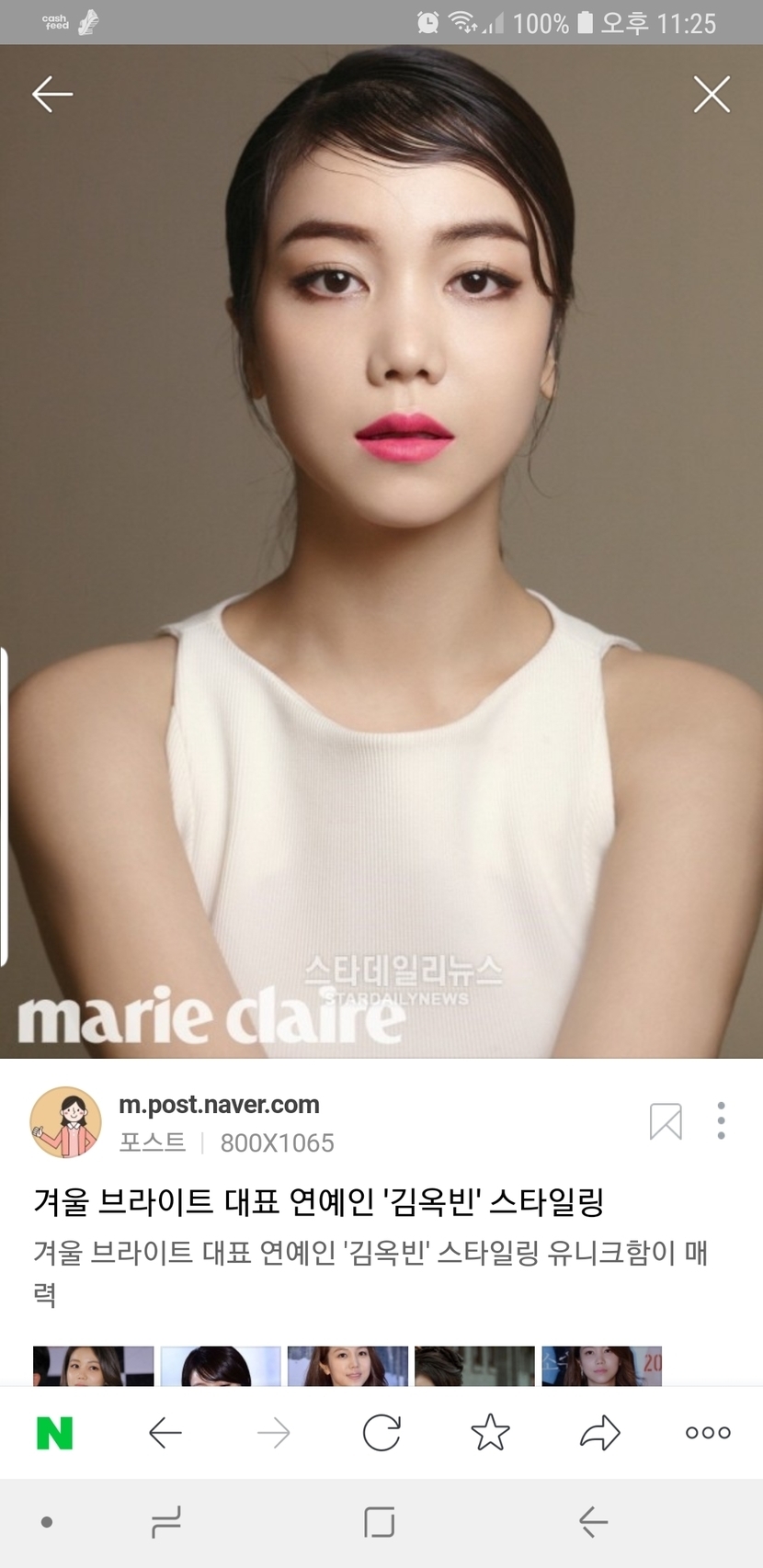The height and width of the screenshot is (1568, 763).
Task: Share this page
Action: tap(599, 1433)
